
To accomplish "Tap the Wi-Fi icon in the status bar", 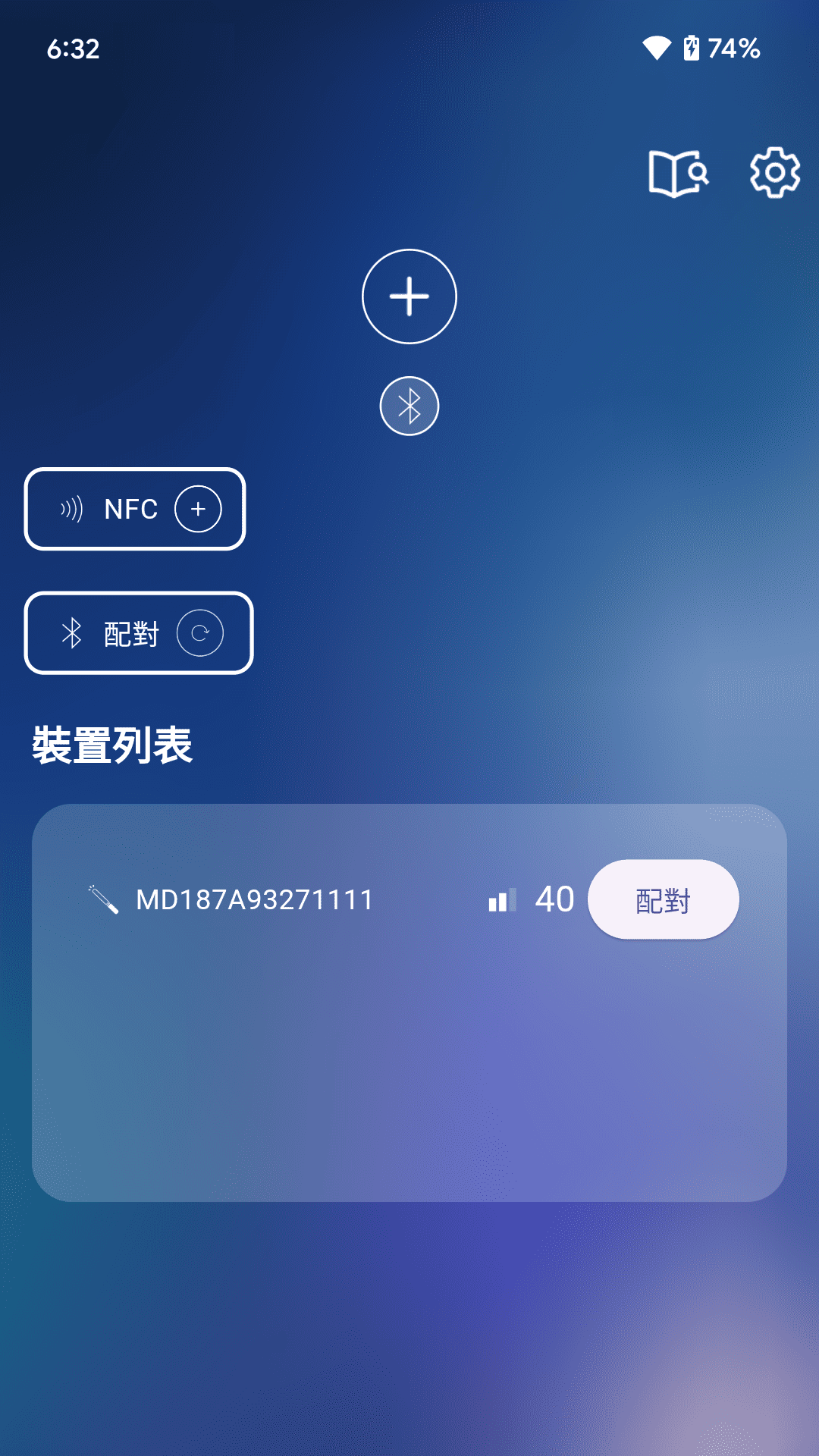I will pos(657,45).
